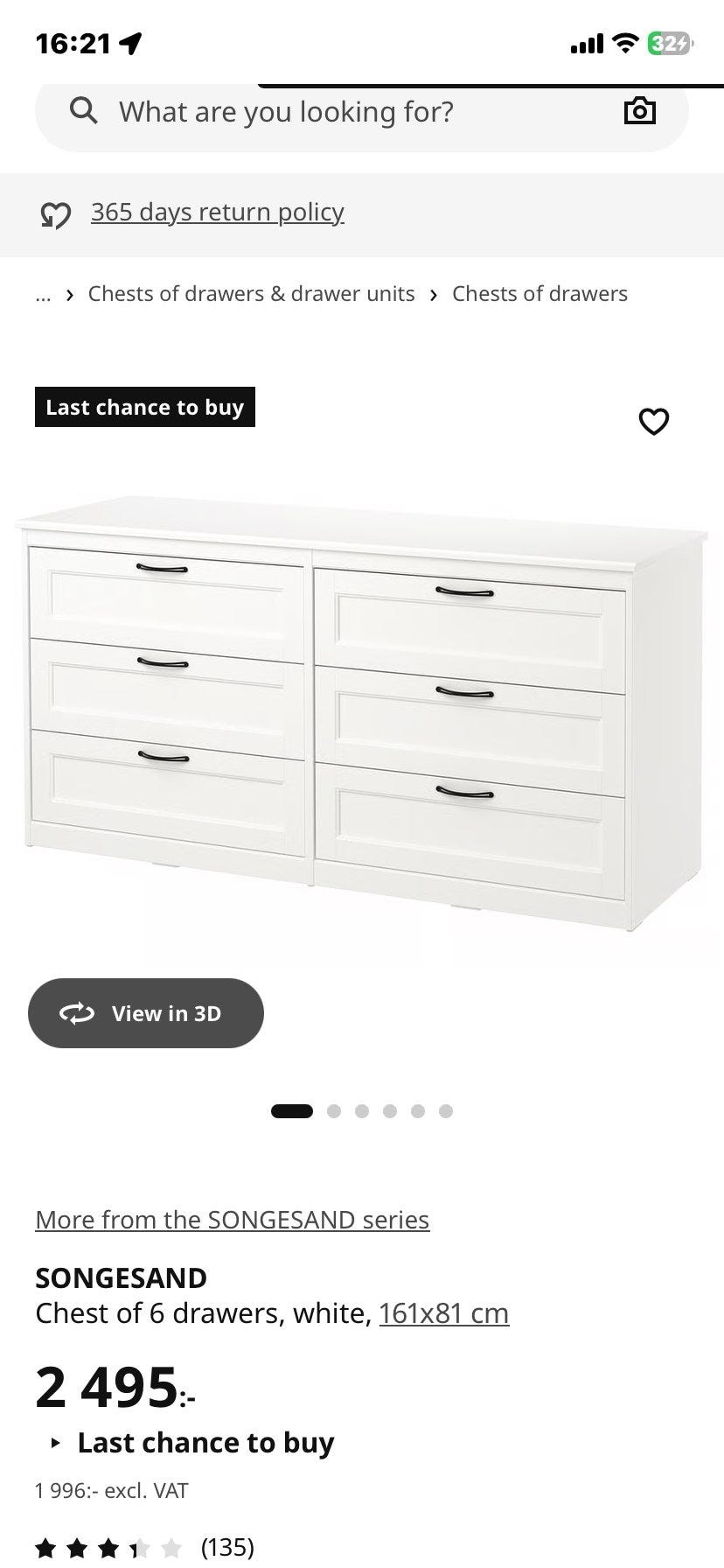Open the SONGESAND chest product image
Viewport: 724px width, 1568px height.
click(x=362, y=713)
